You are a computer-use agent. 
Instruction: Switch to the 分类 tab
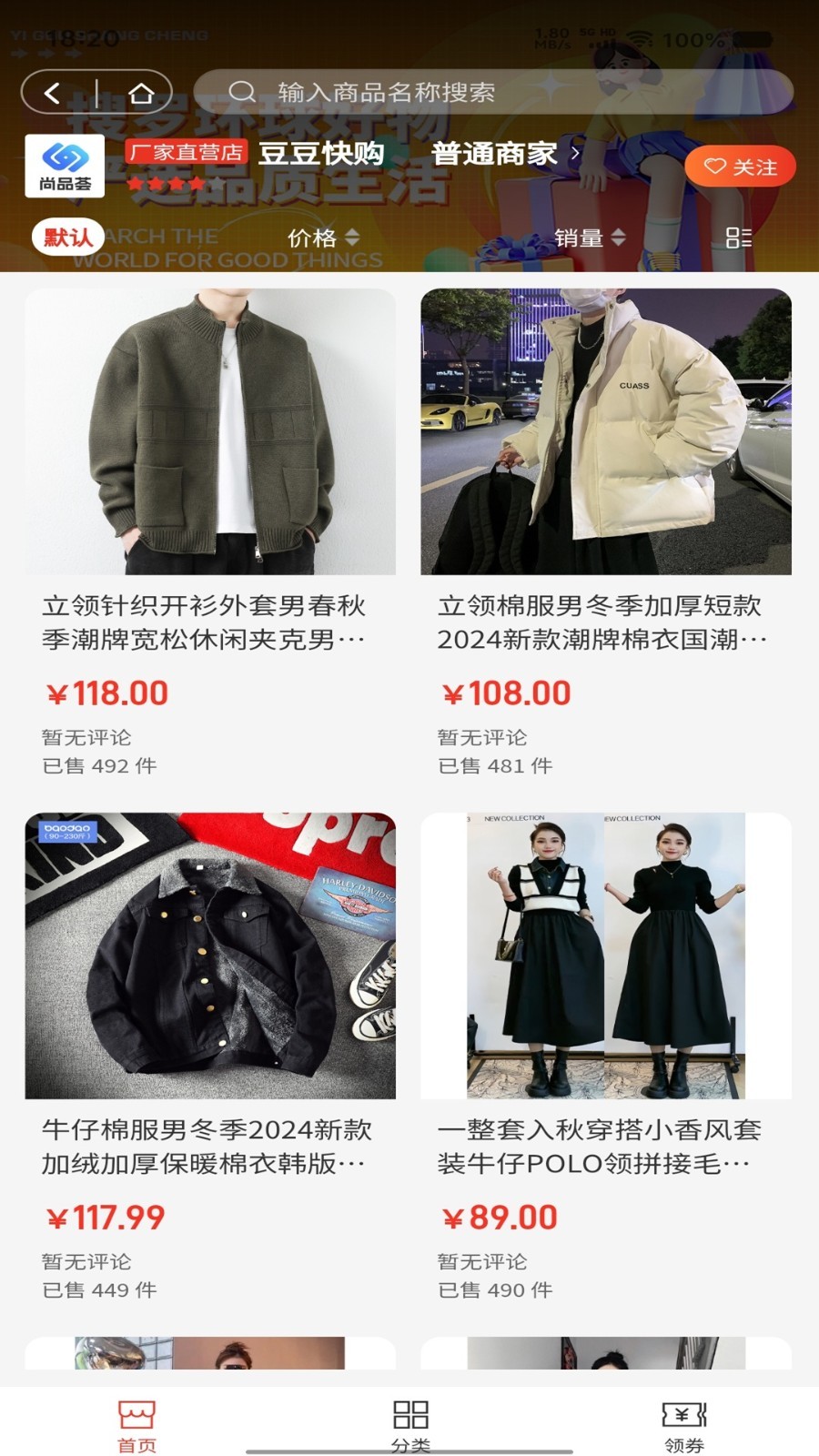click(410, 1425)
